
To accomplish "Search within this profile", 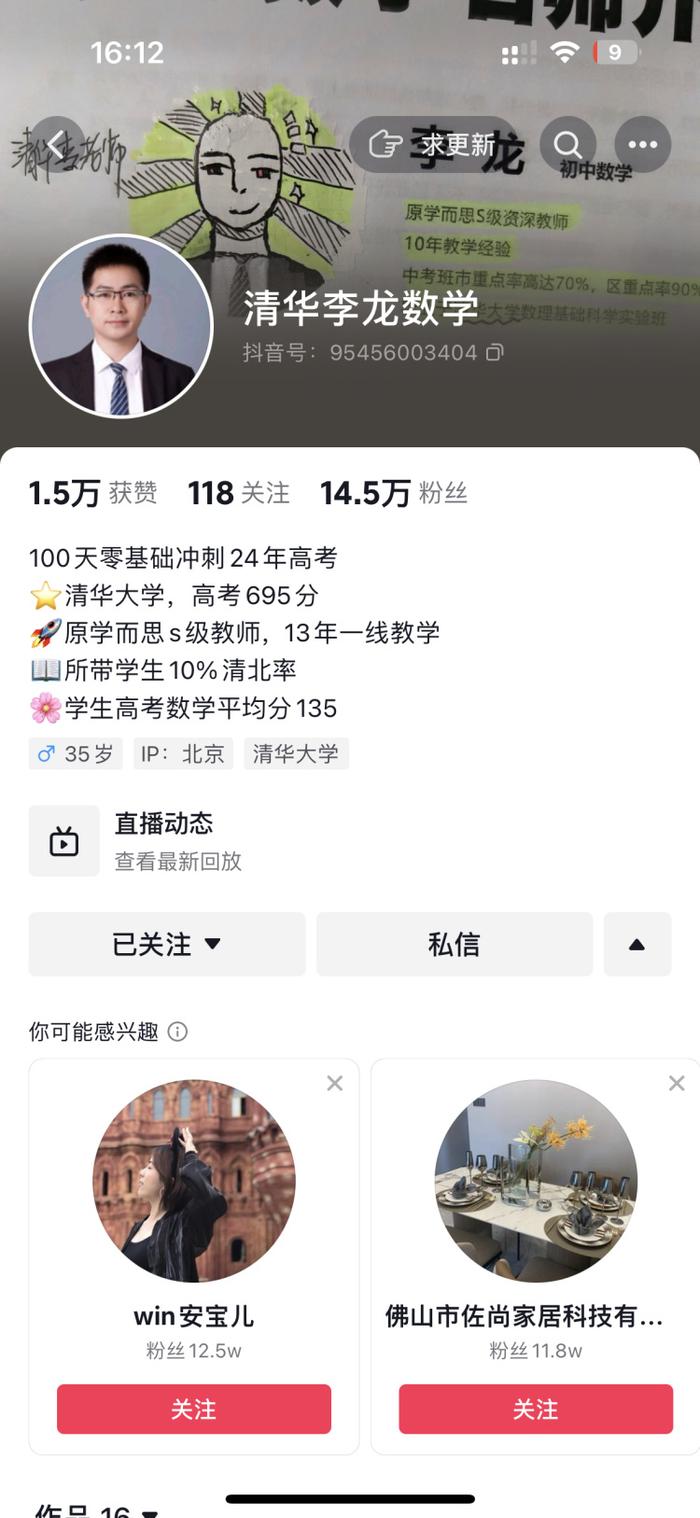I will point(567,145).
